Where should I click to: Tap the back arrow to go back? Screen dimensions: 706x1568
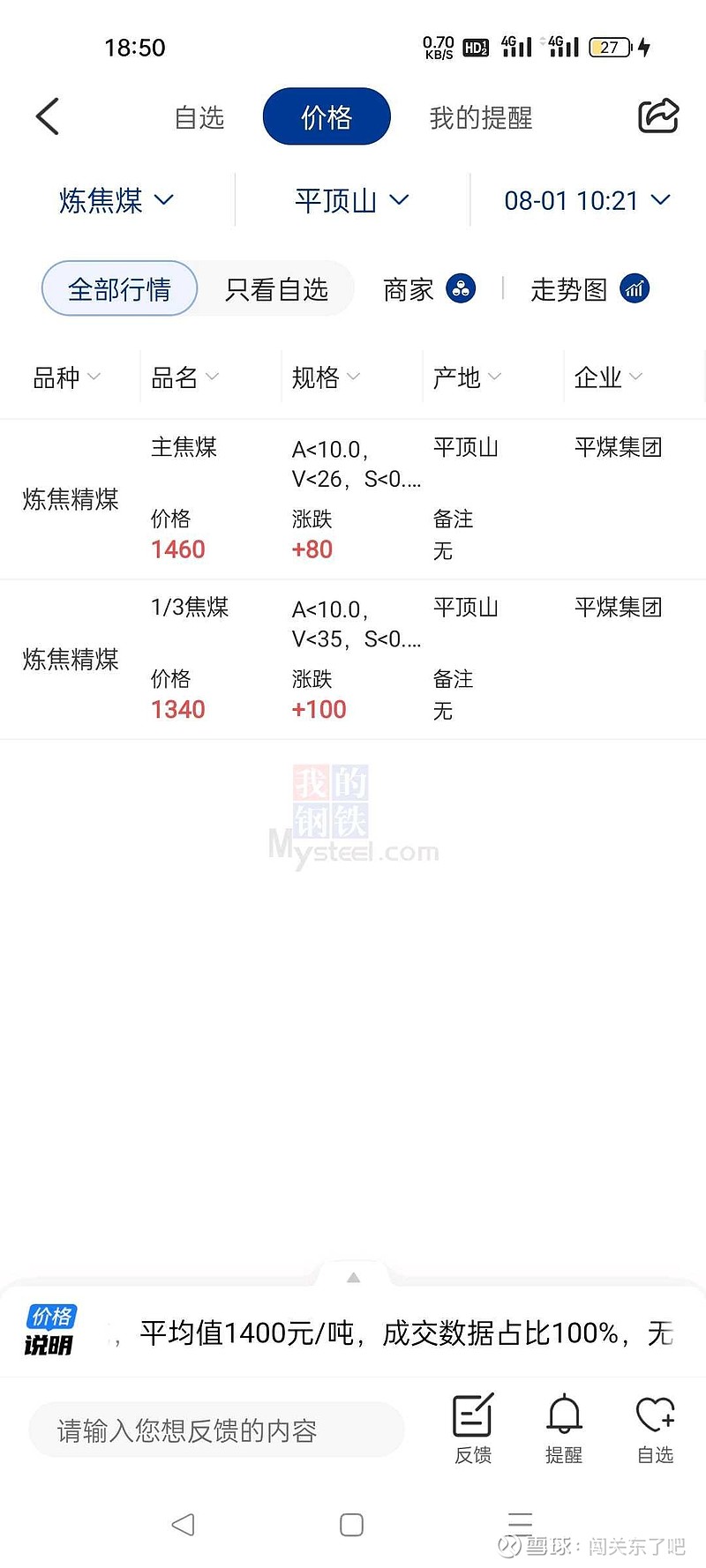coord(47,116)
